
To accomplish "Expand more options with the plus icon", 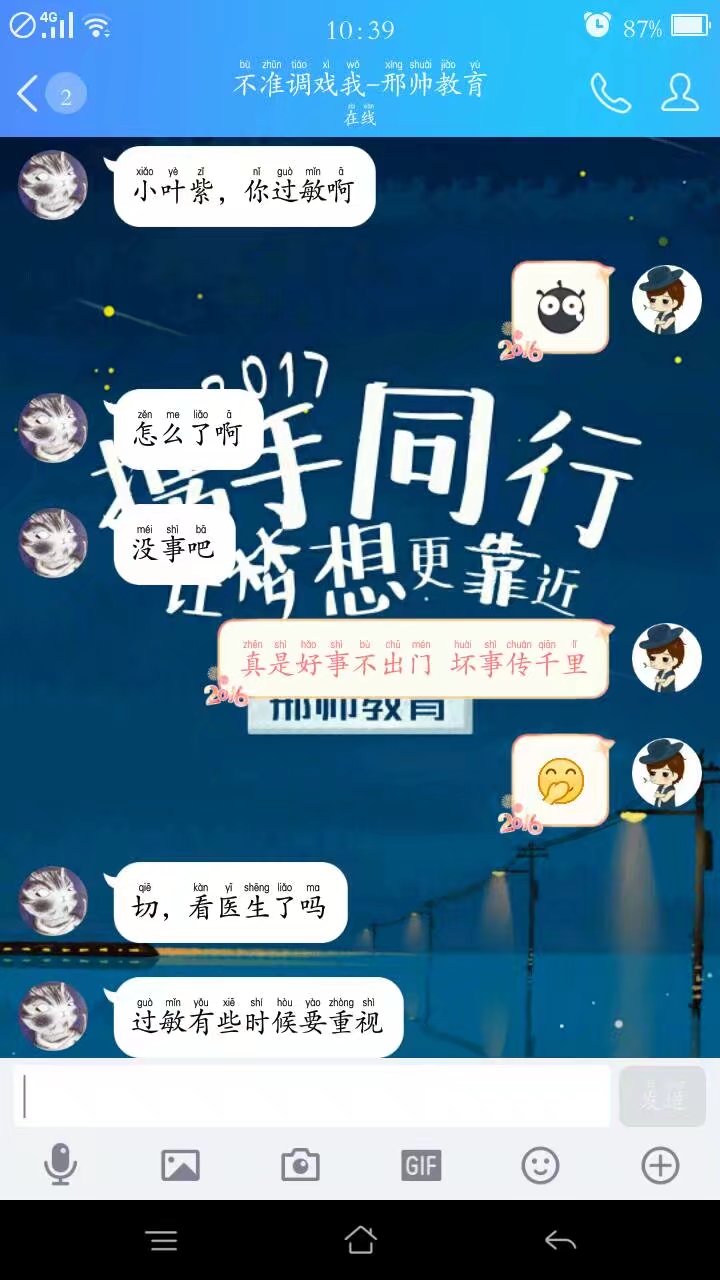I will point(660,1165).
